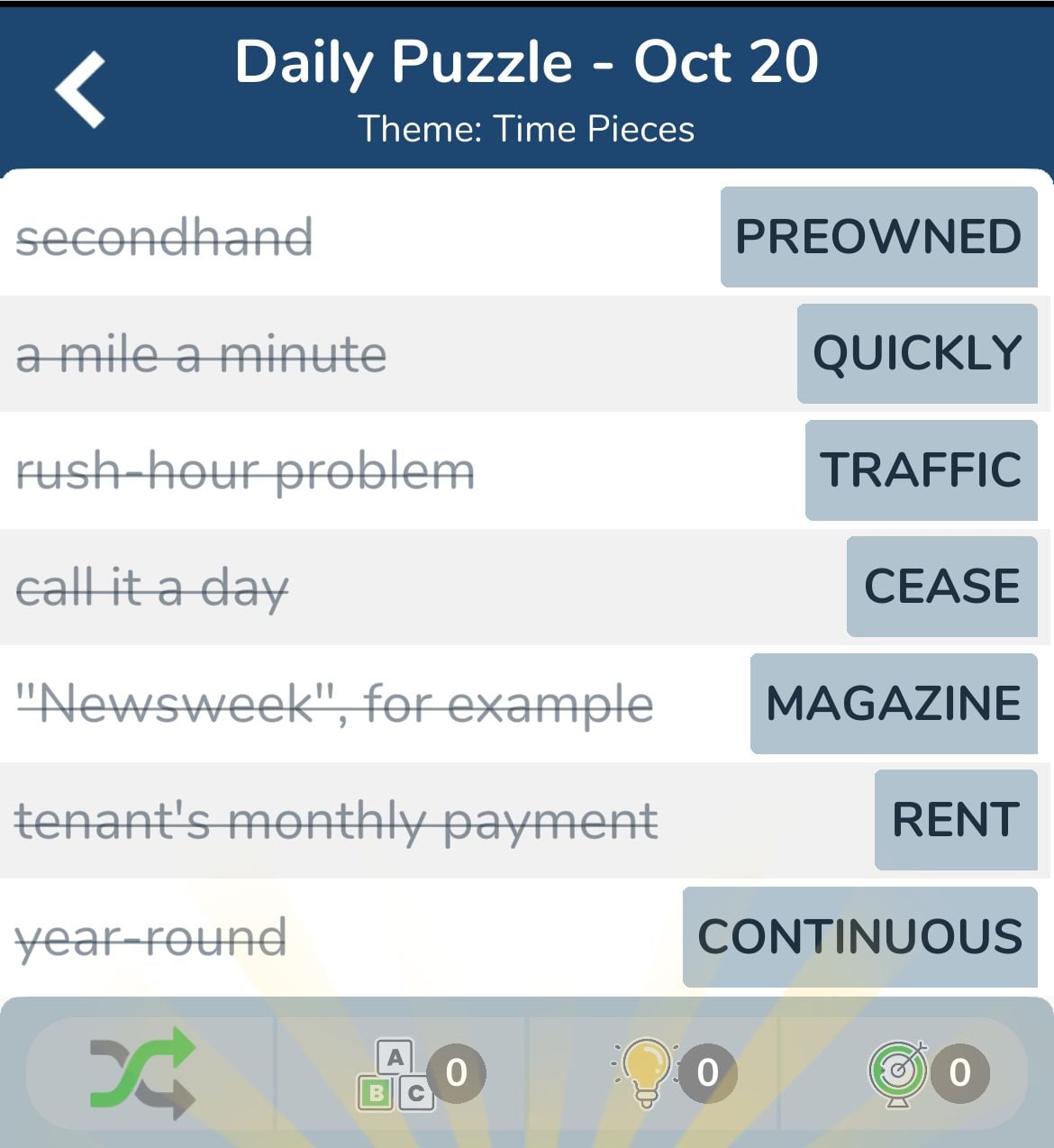Select the CONTINUOUS answer tile
1054x1148 pixels.
[x=859, y=937]
